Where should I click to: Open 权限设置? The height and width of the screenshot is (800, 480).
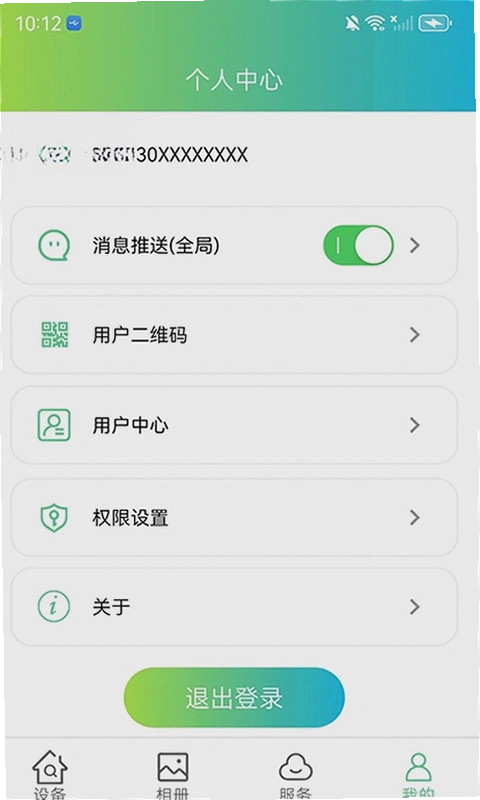234,517
